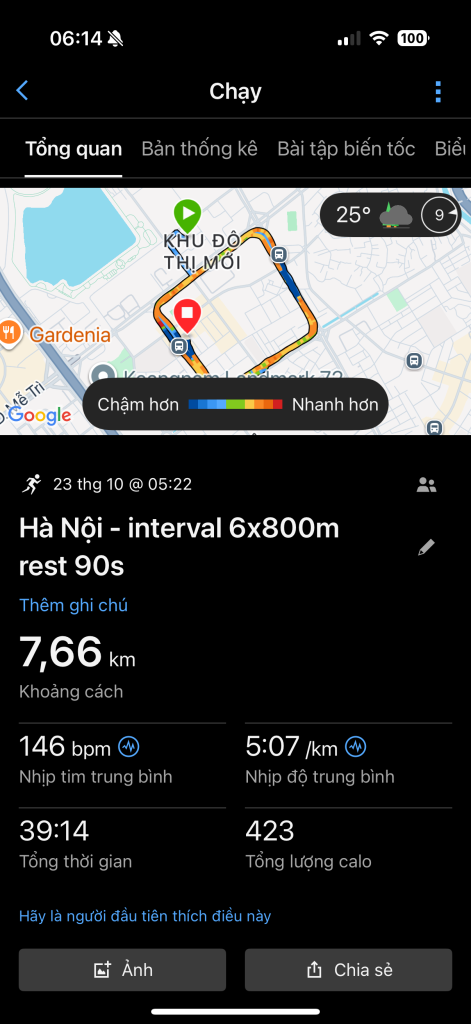Image resolution: width=471 pixels, height=1024 pixels.
Task: Go back using the top-left arrow
Action: (22, 91)
